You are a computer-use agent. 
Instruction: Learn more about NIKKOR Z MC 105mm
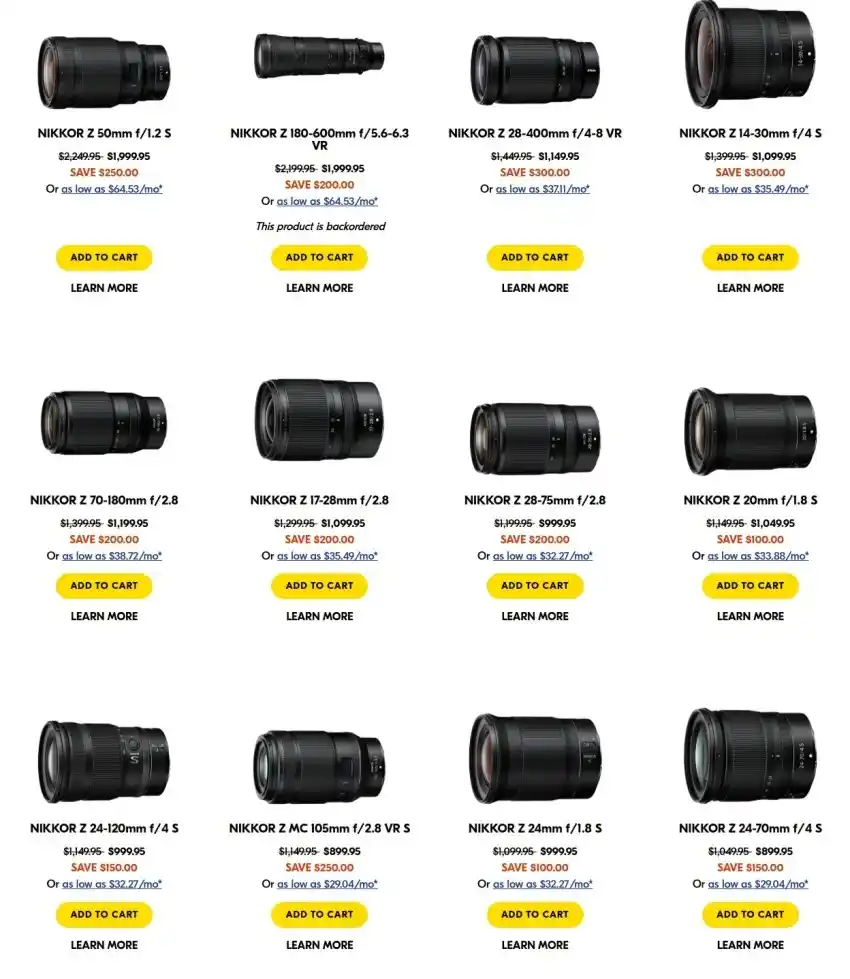pos(319,945)
